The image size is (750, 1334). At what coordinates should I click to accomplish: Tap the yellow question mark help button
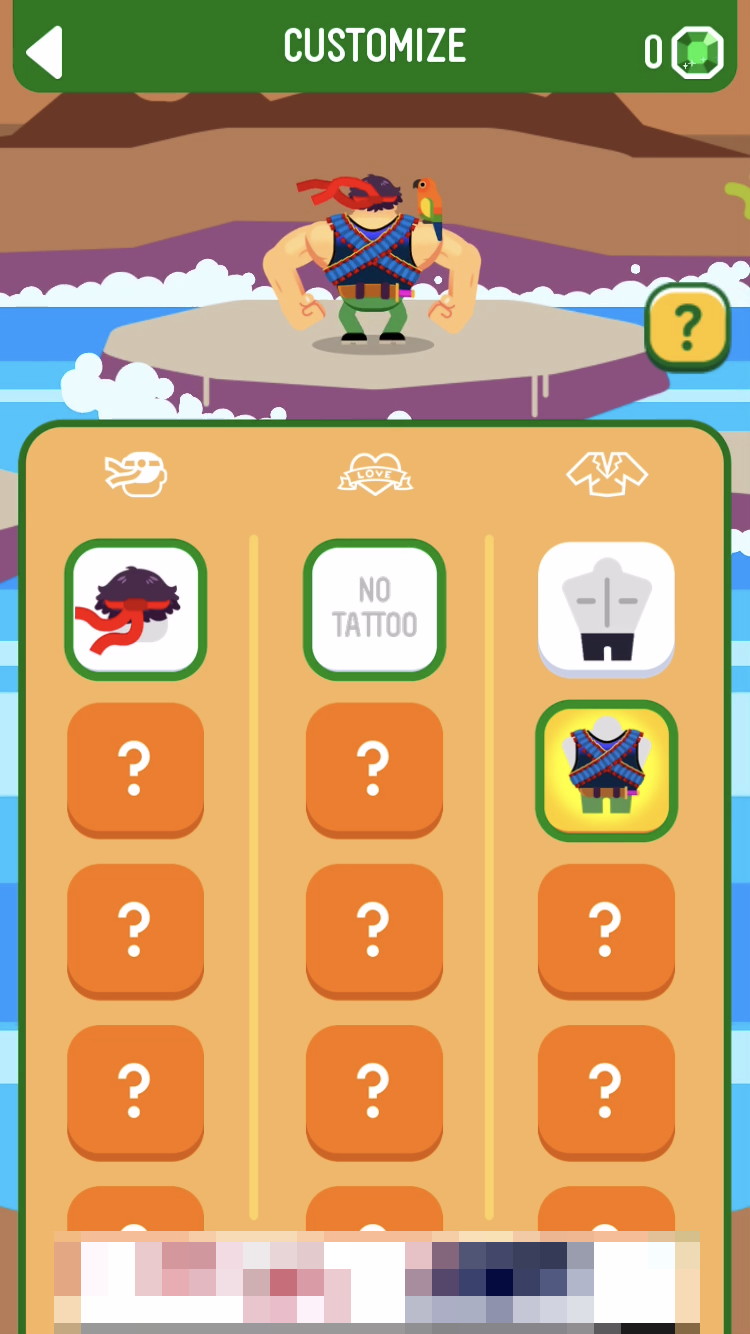click(687, 327)
